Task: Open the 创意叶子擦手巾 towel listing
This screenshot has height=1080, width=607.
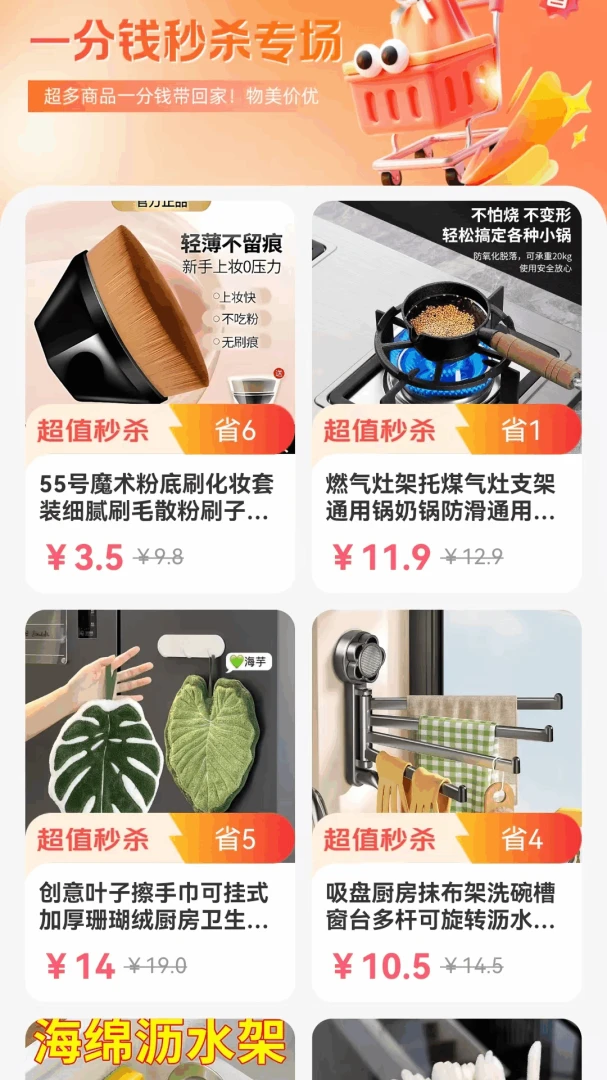Action: [160, 805]
